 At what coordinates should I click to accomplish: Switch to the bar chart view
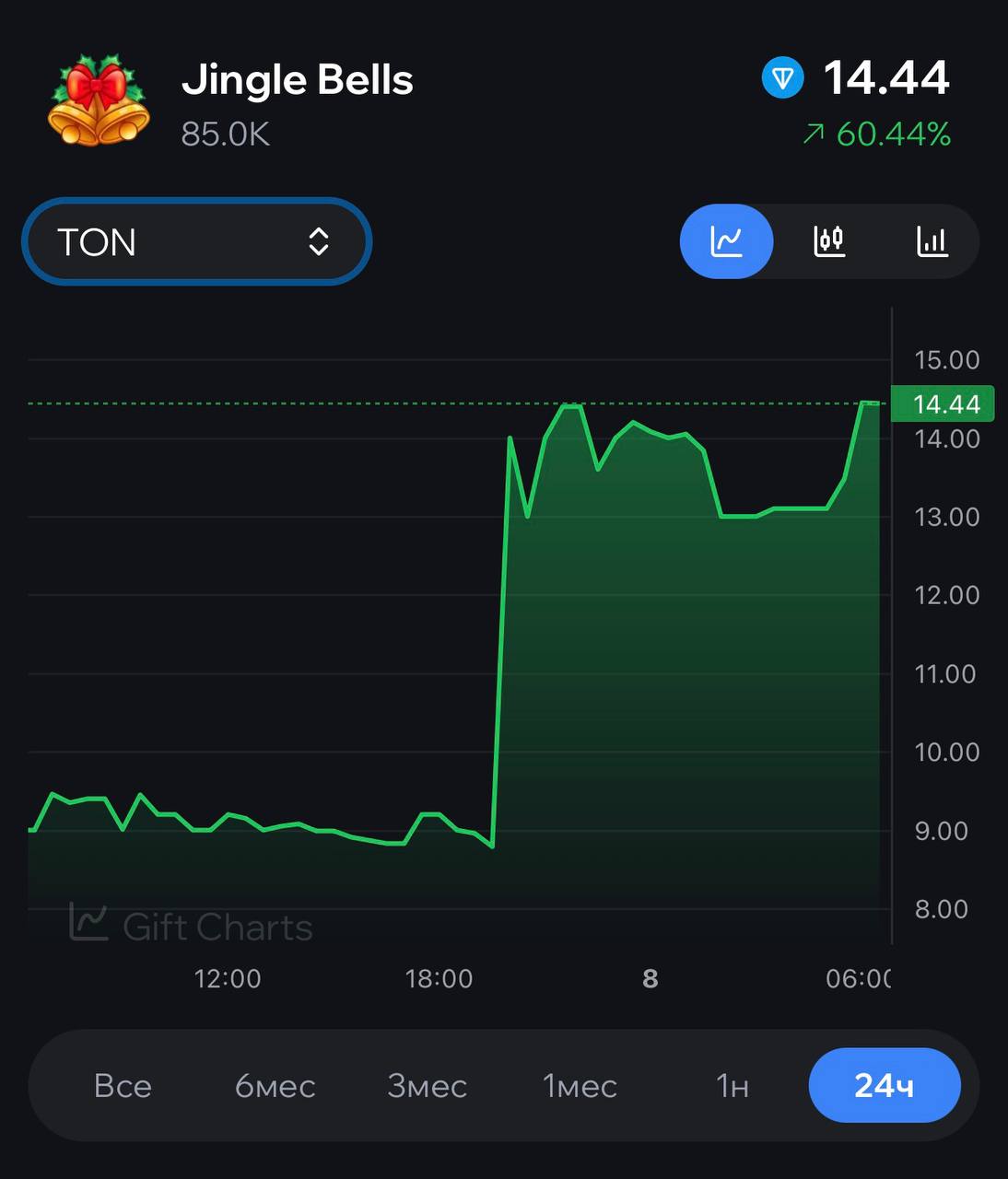[x=932, y=241]
